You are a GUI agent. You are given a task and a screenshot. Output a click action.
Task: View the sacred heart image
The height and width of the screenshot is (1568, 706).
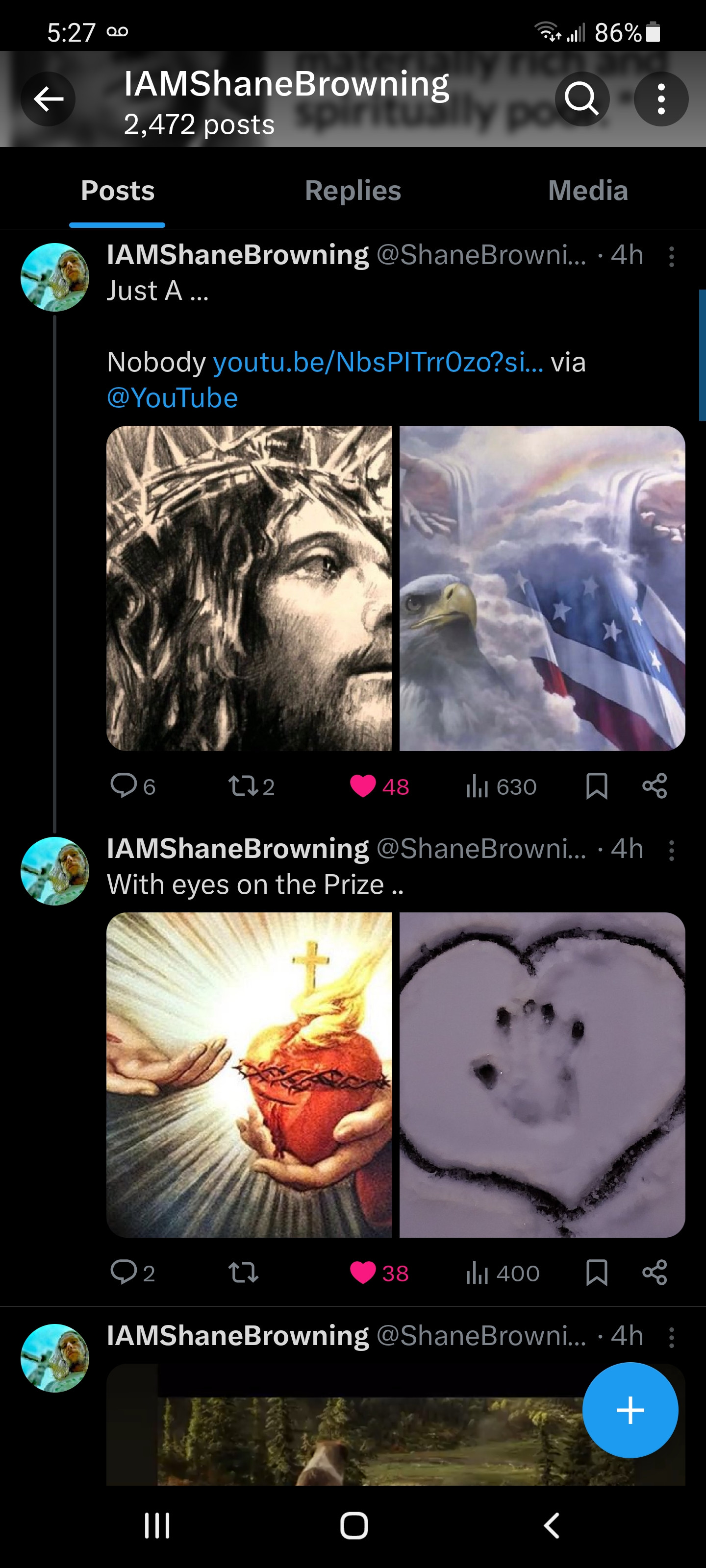point(249,1075)
